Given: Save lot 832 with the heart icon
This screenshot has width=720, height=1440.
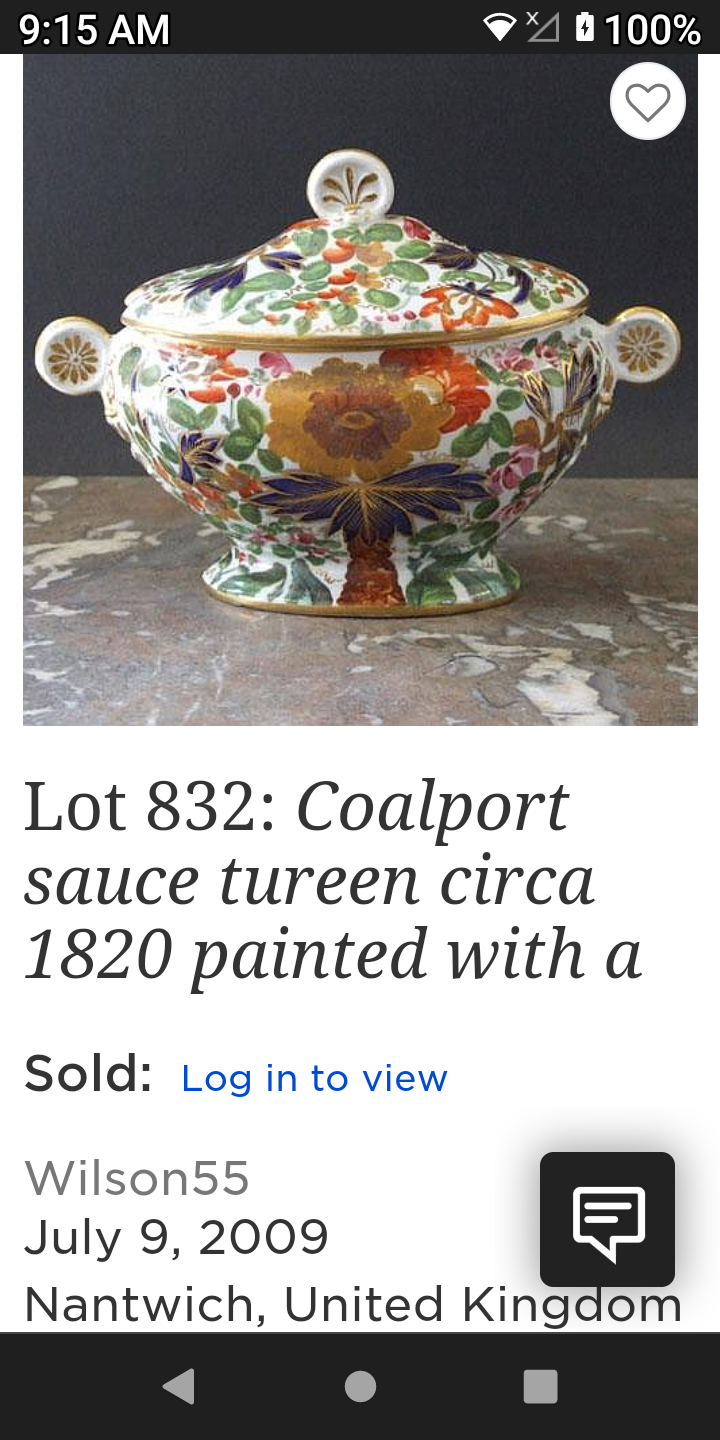Looking at the screenshot, I should [647, 102].
